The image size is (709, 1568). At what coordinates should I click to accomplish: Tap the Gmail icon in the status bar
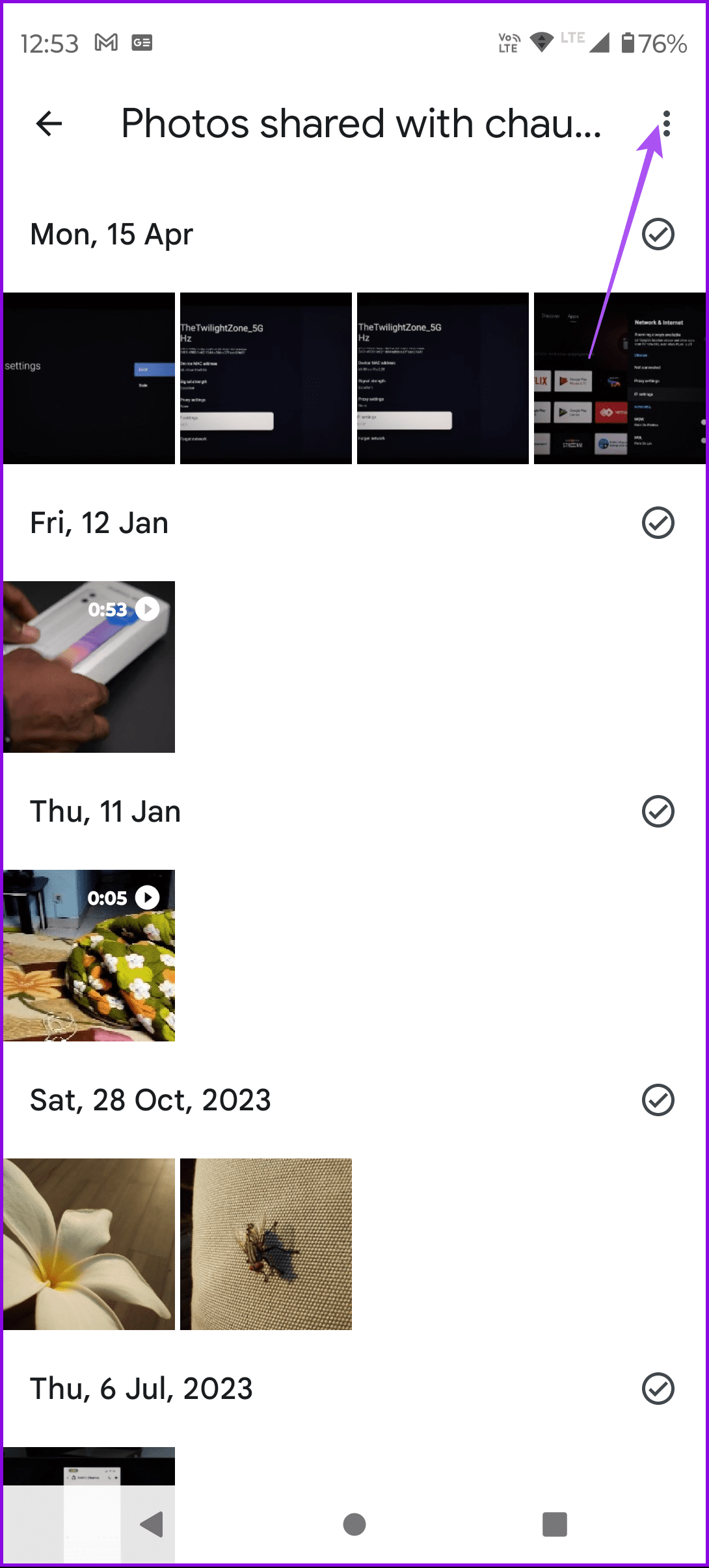tap(106, 43)
